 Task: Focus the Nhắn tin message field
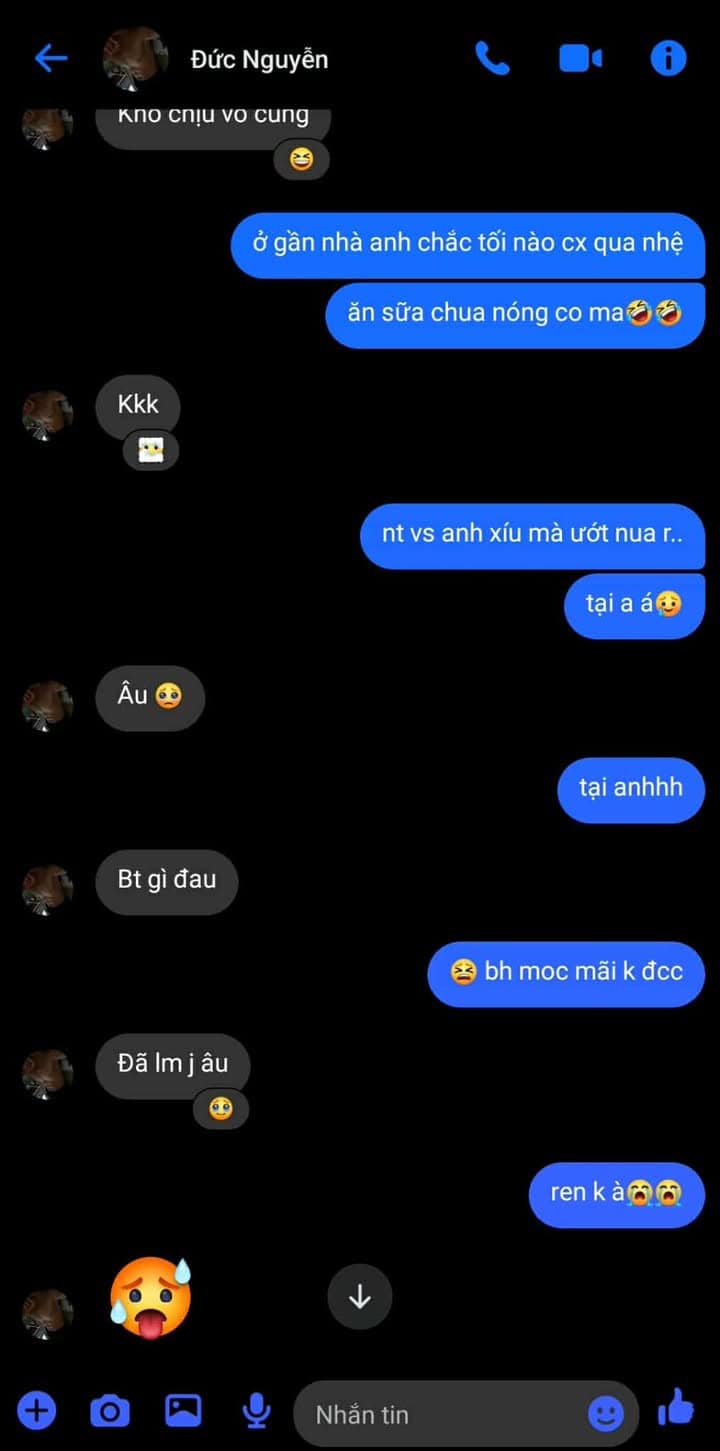[x=440, y=1414]
